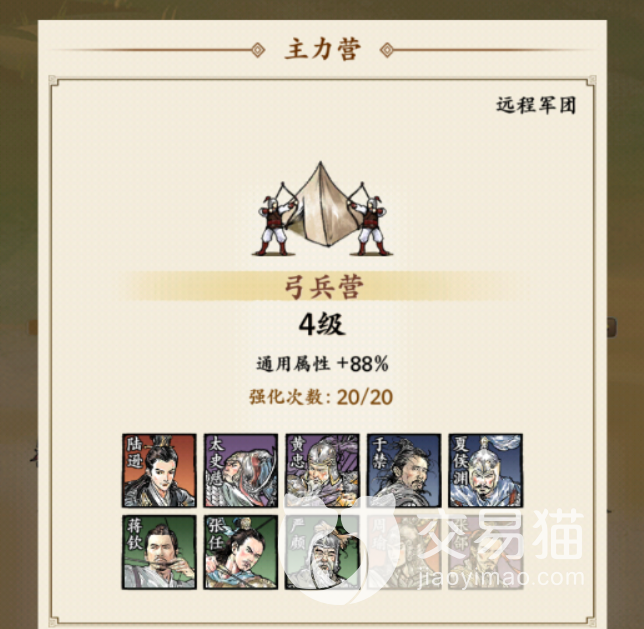The width and height of the screenshot is (644, 629).
Task: View the 张任 hero portrait
Action: (241, 552)
